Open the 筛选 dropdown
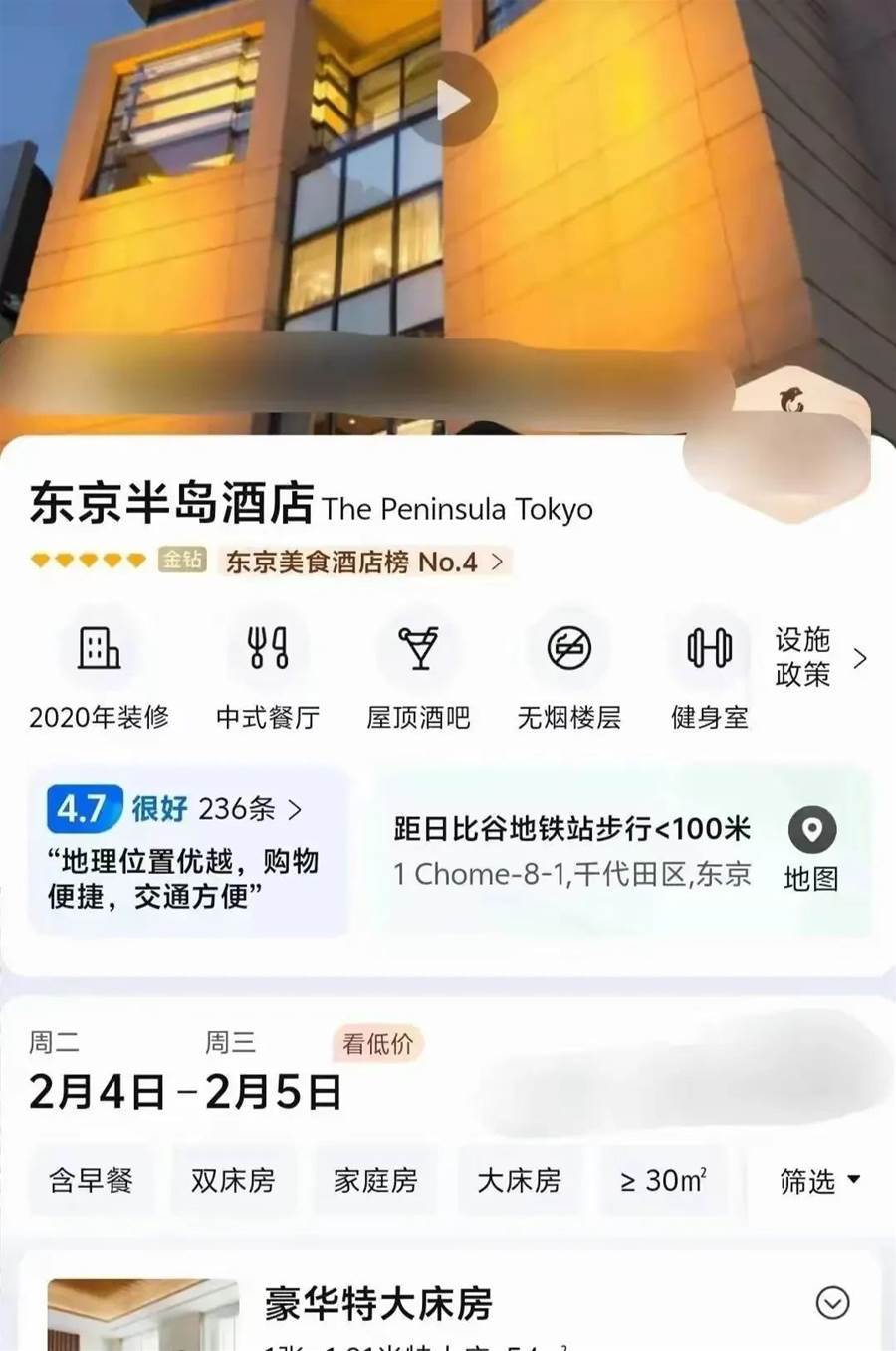 point(818,1181)
